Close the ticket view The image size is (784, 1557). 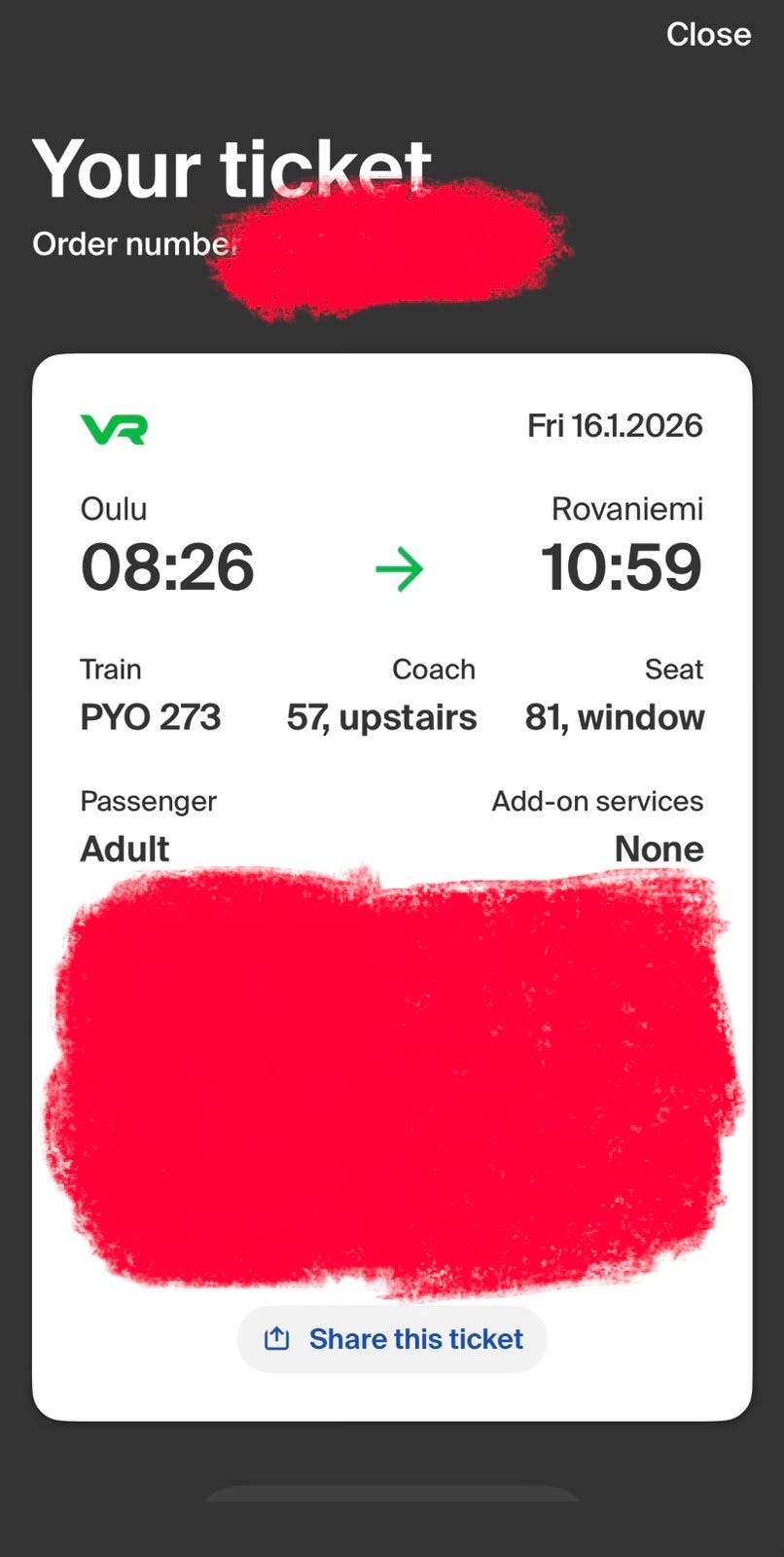pyautogui.click(x=708, y=35)
